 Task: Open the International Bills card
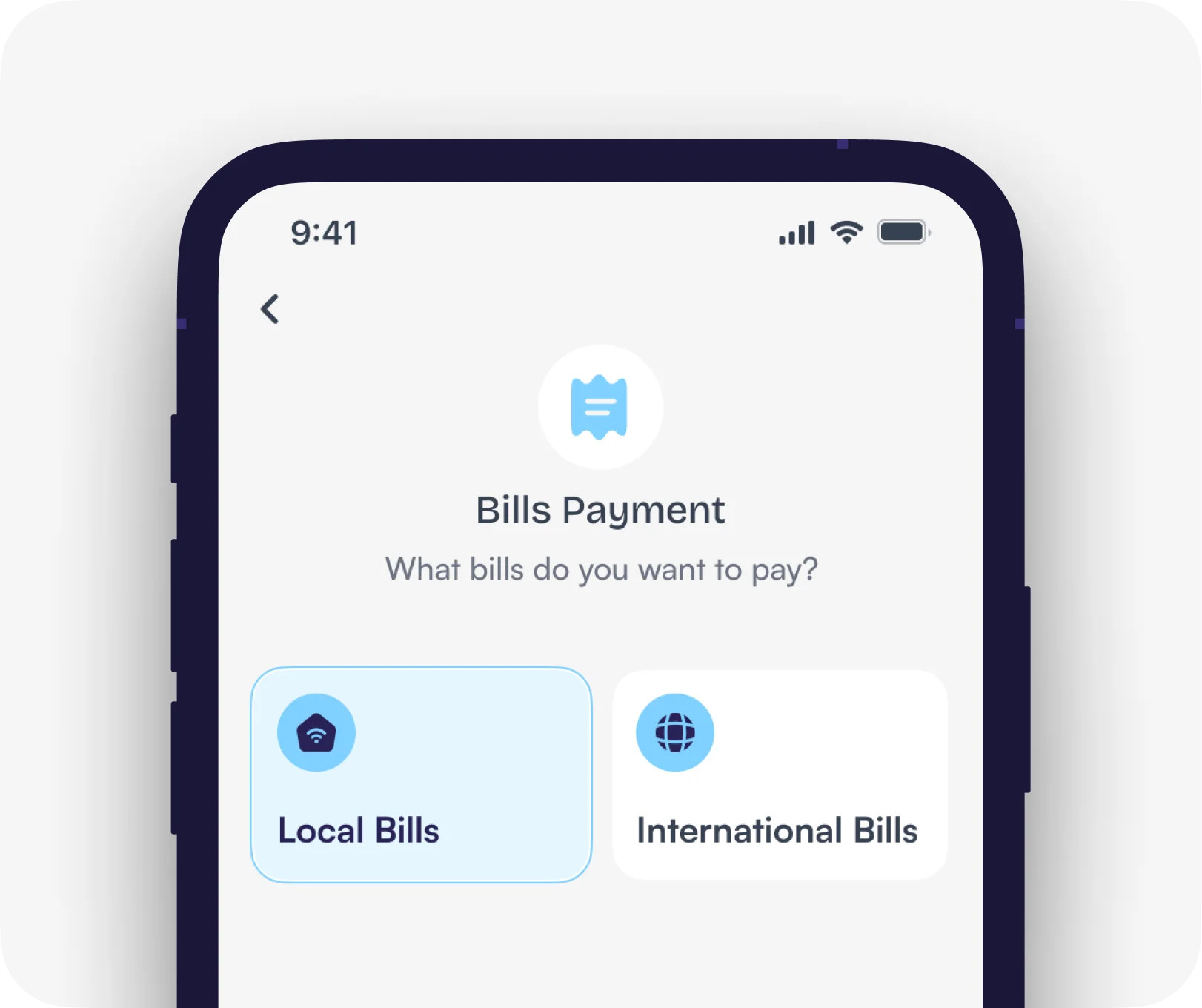pyautogui.click(x=780, y=775)
